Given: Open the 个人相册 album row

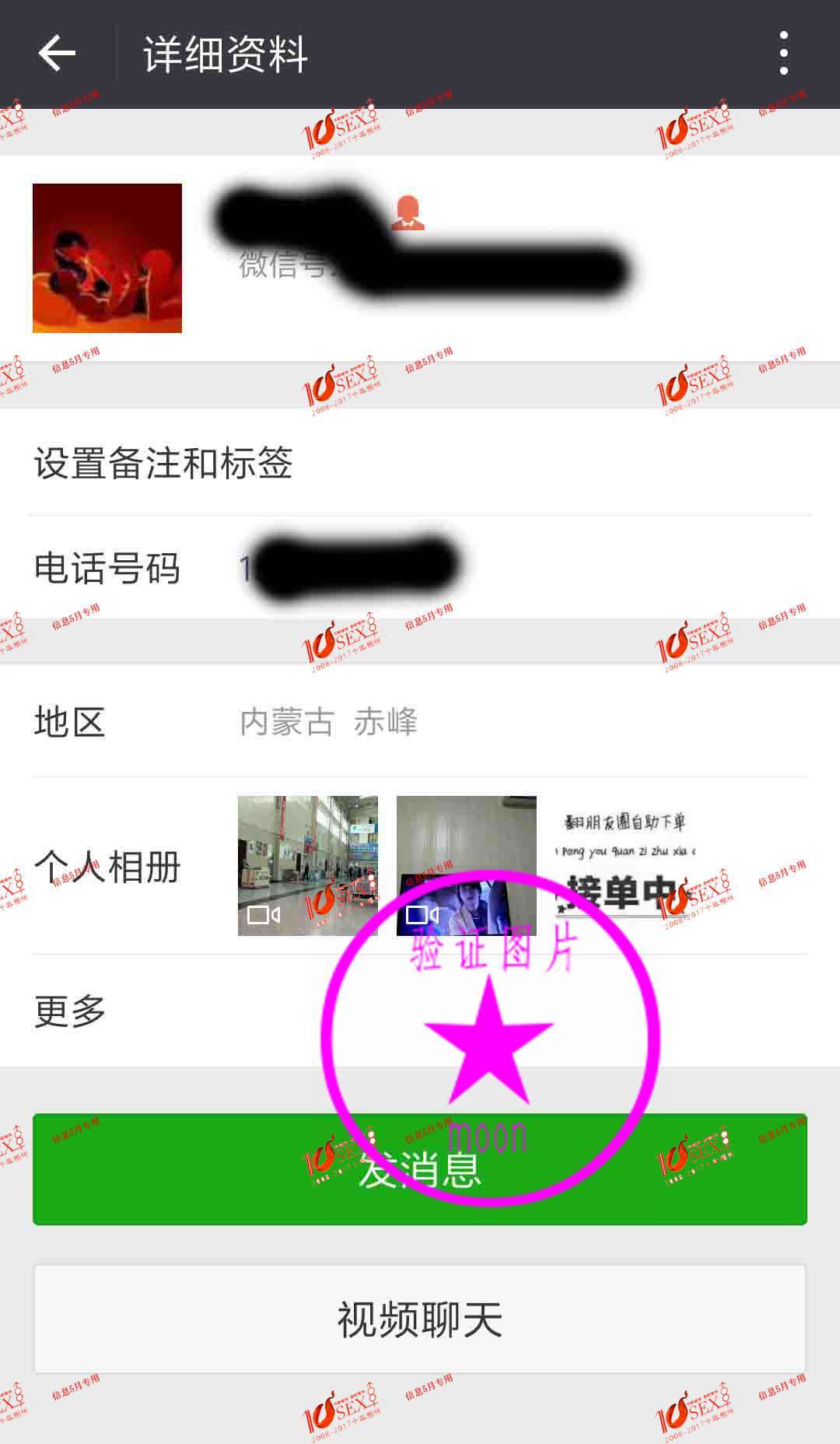Looking at the screenshot, I should pos(420,866).
